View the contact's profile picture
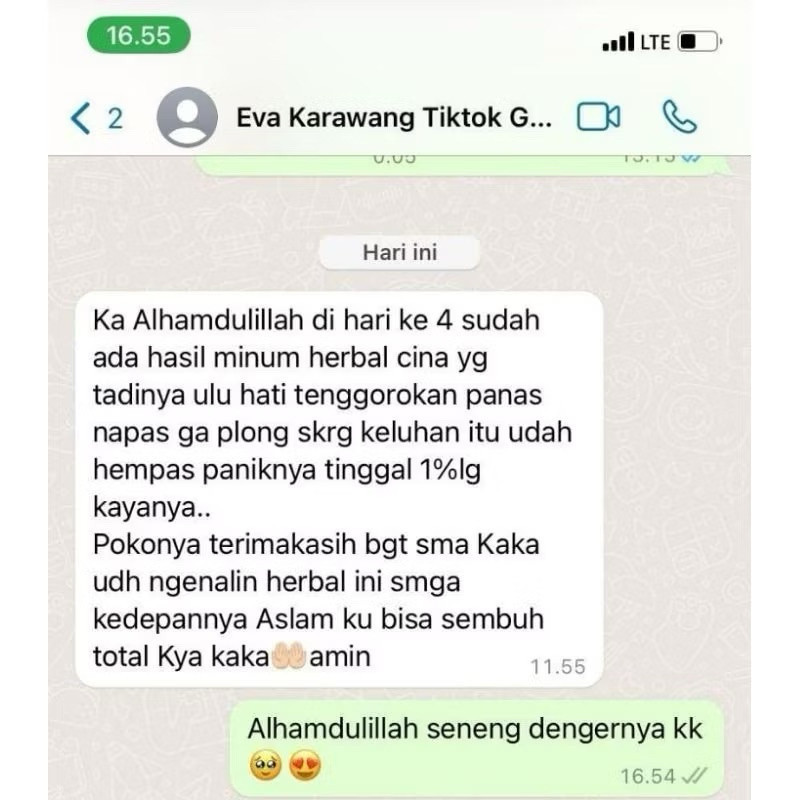This screenshot has width=800, height=800. click(187, 118)
